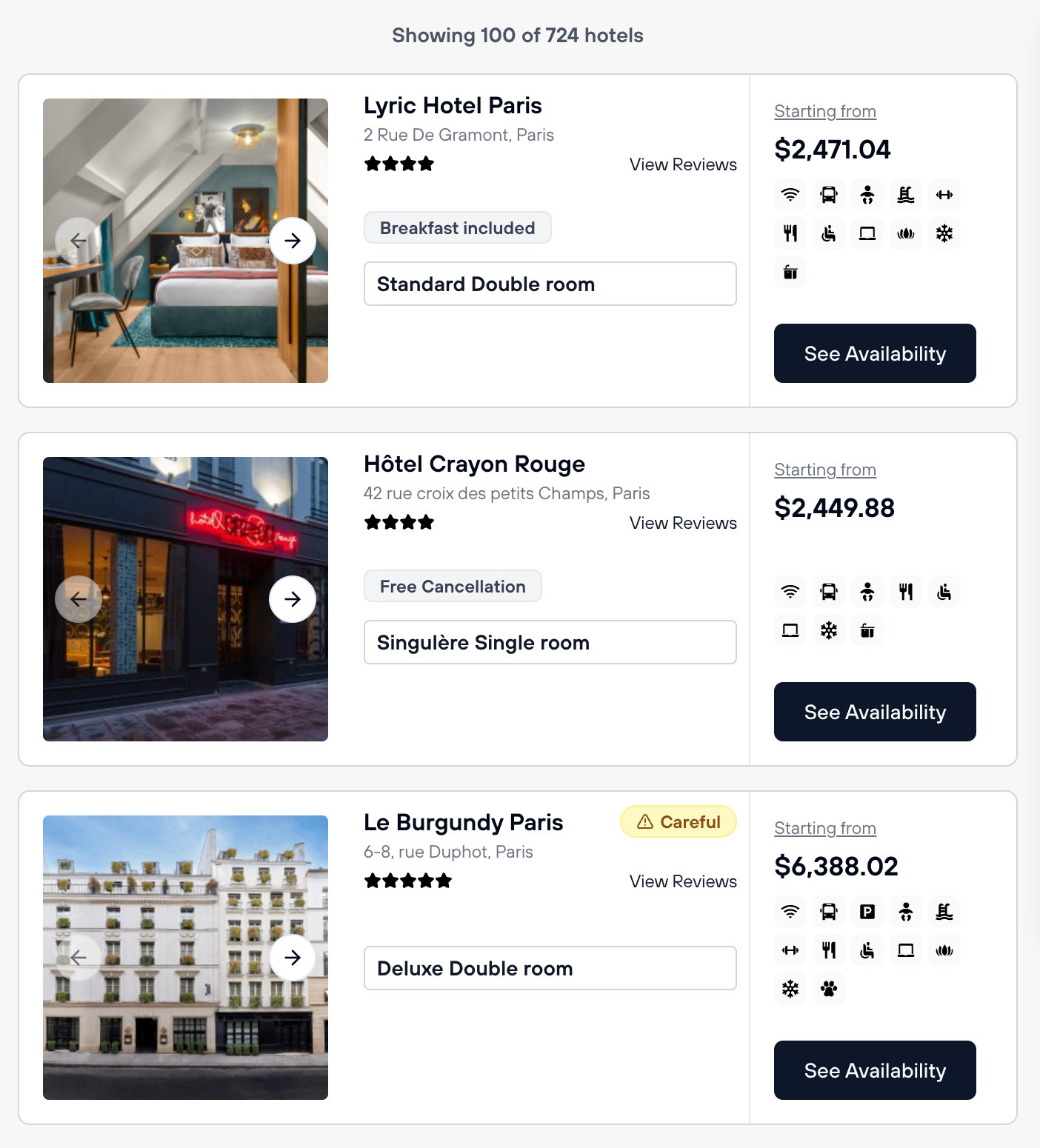
Task: Click the baby-friendly icon under Lyric Hotel Paris
Action: [x=867, y=195]
